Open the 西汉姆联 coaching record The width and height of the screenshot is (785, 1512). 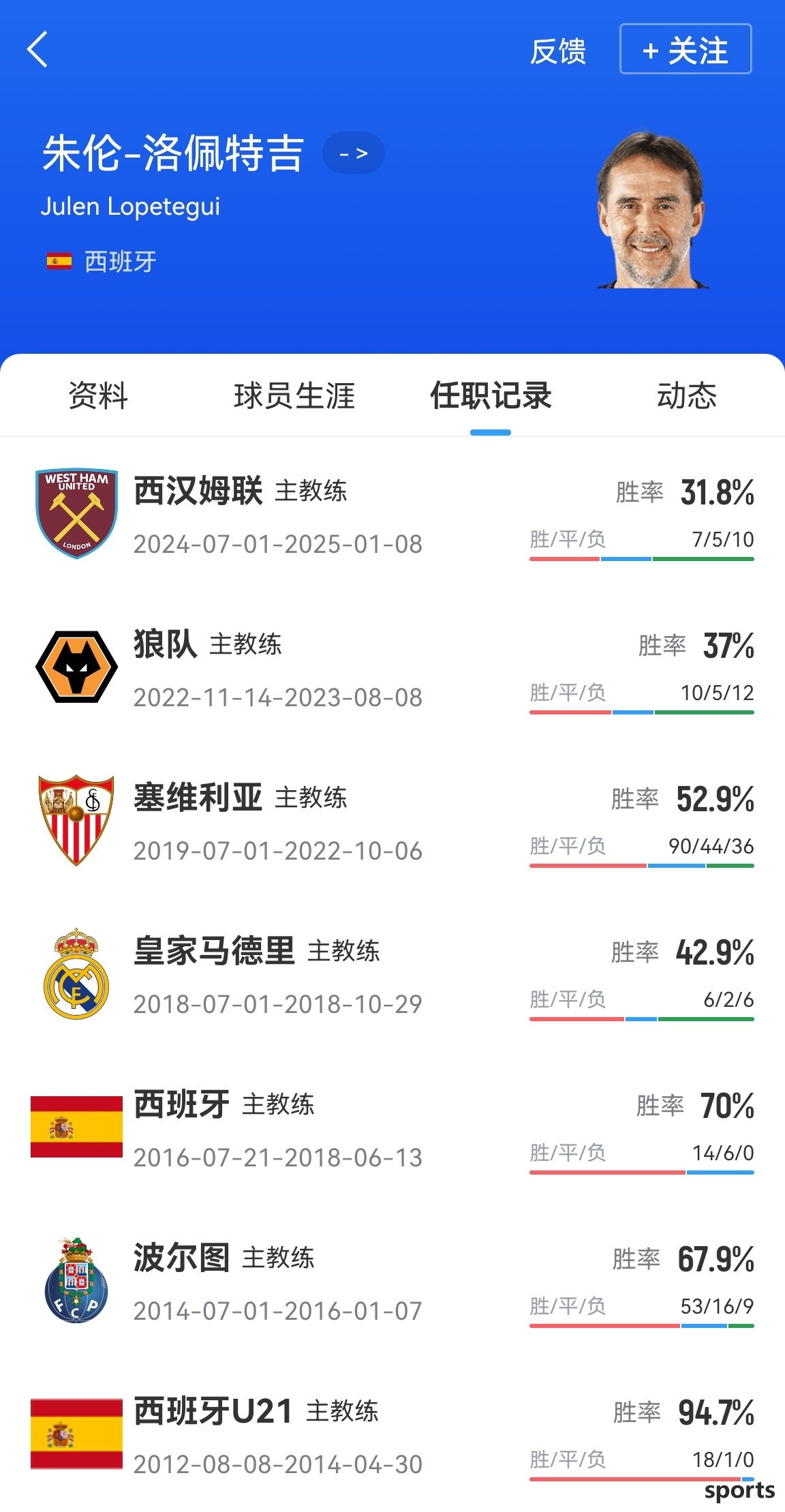point(392,514)
